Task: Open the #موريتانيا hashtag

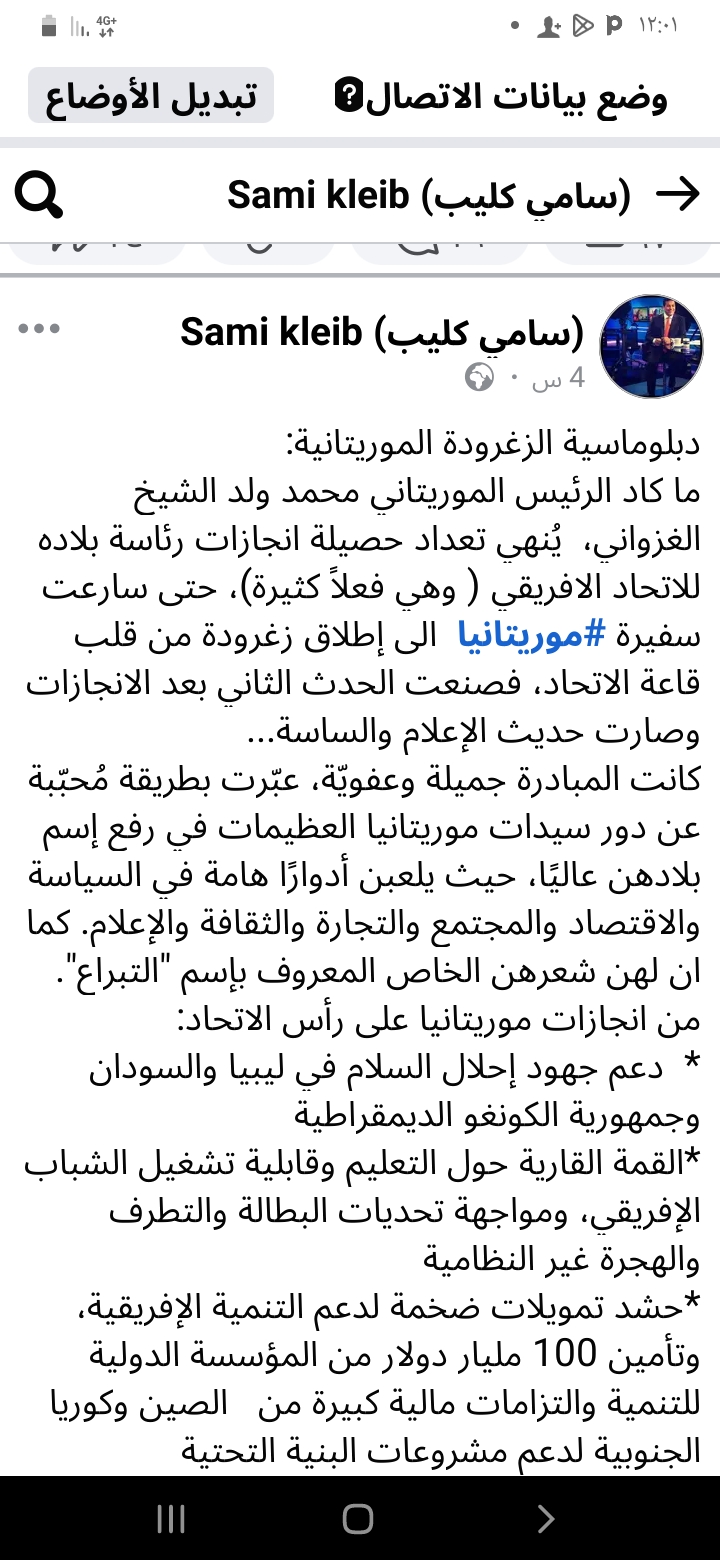Action: pyautogui.click(x=518, y=633)
